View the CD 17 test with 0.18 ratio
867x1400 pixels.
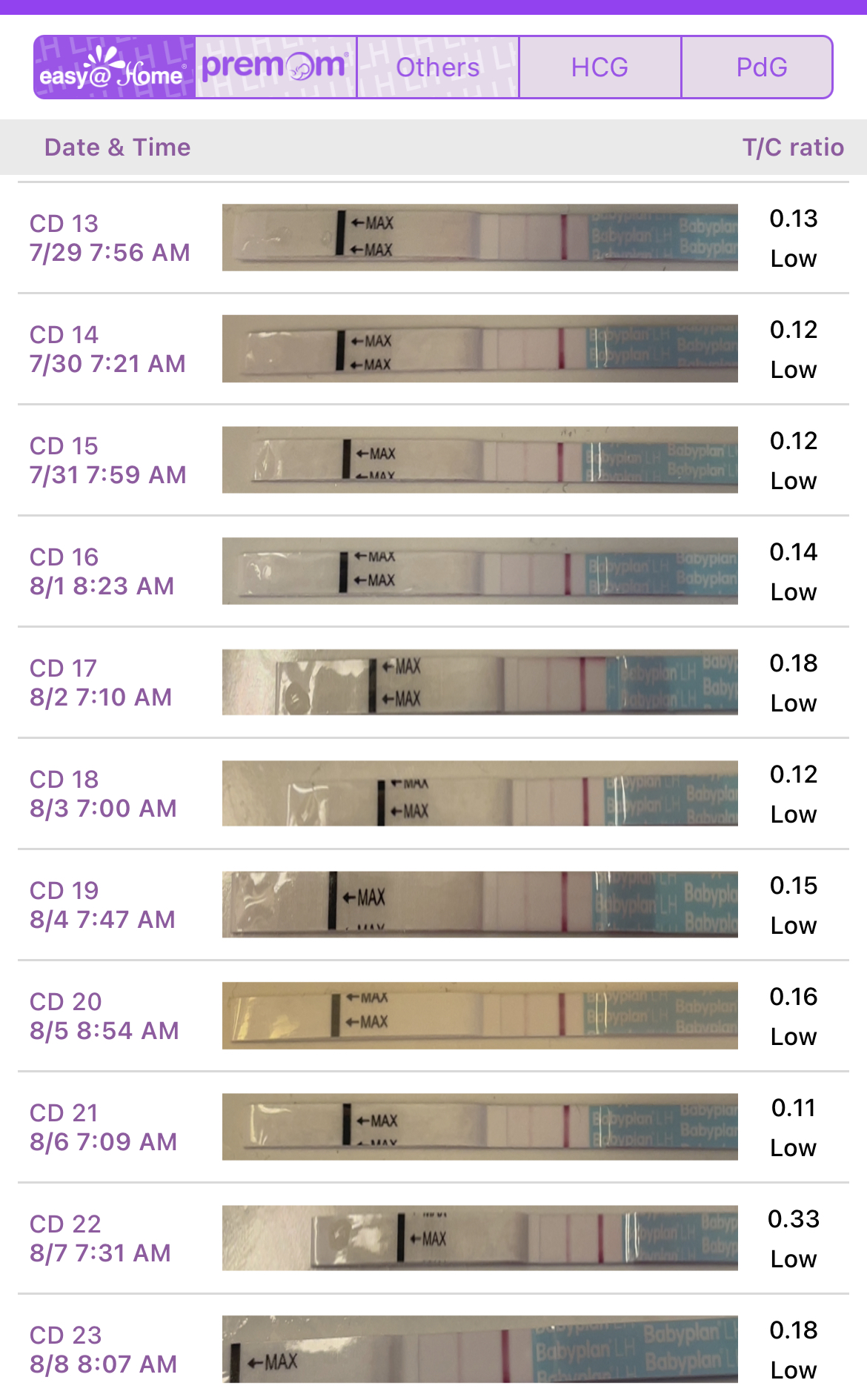coord(433,683)
